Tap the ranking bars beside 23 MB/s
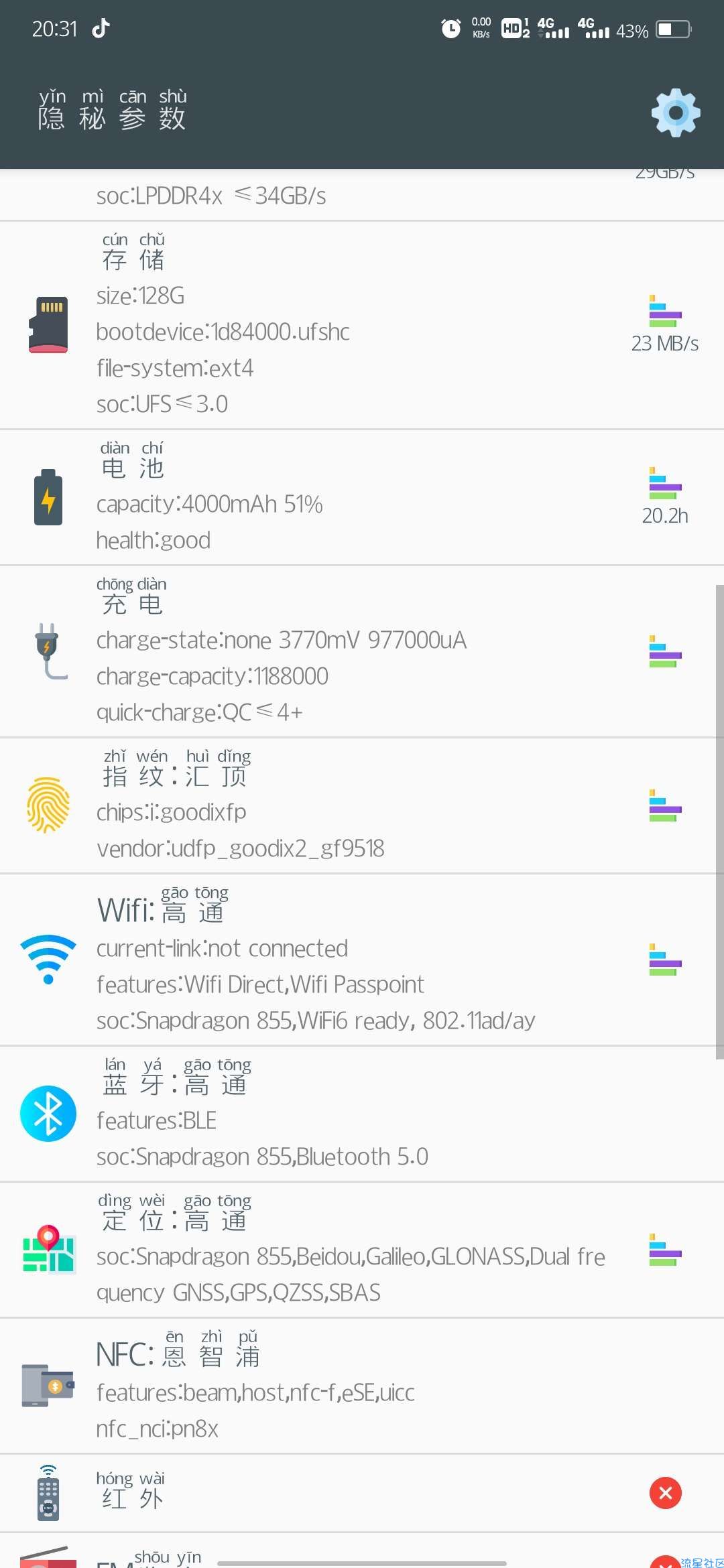 665,311
